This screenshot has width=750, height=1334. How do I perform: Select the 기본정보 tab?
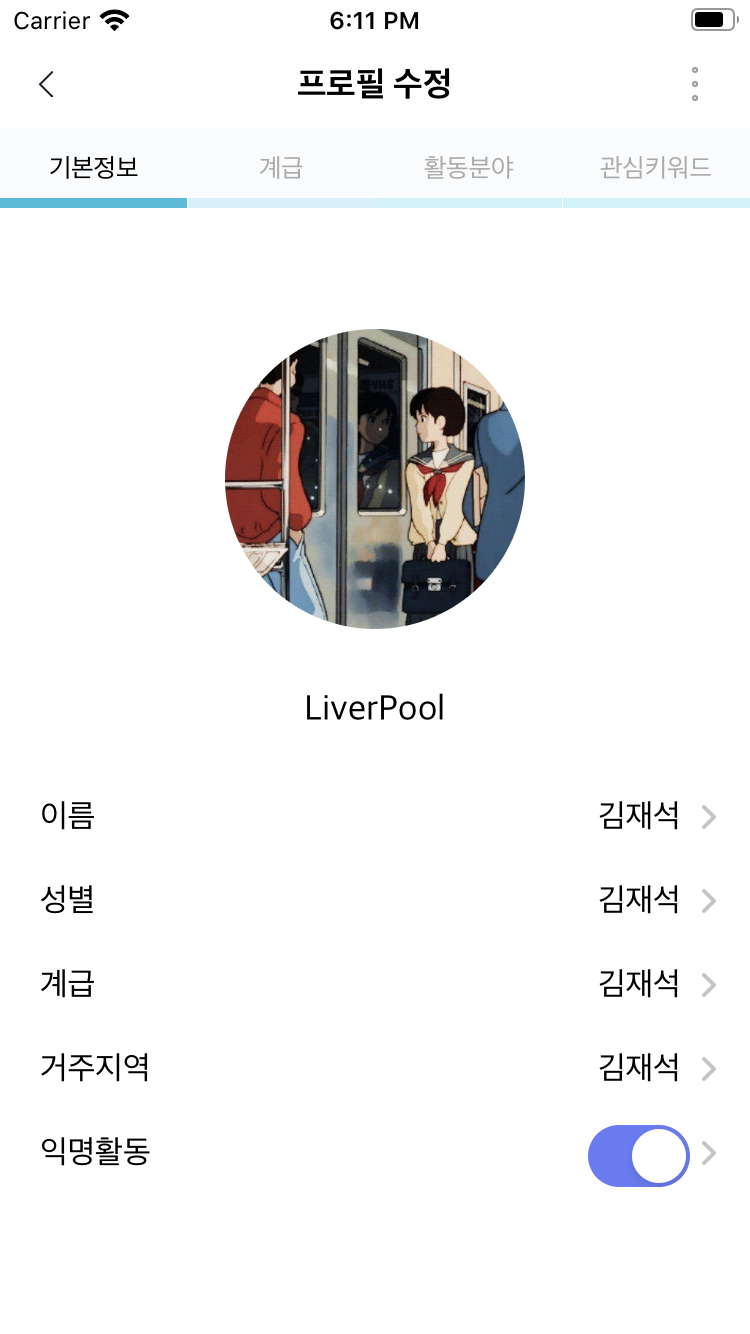click(x=94, y=167)
